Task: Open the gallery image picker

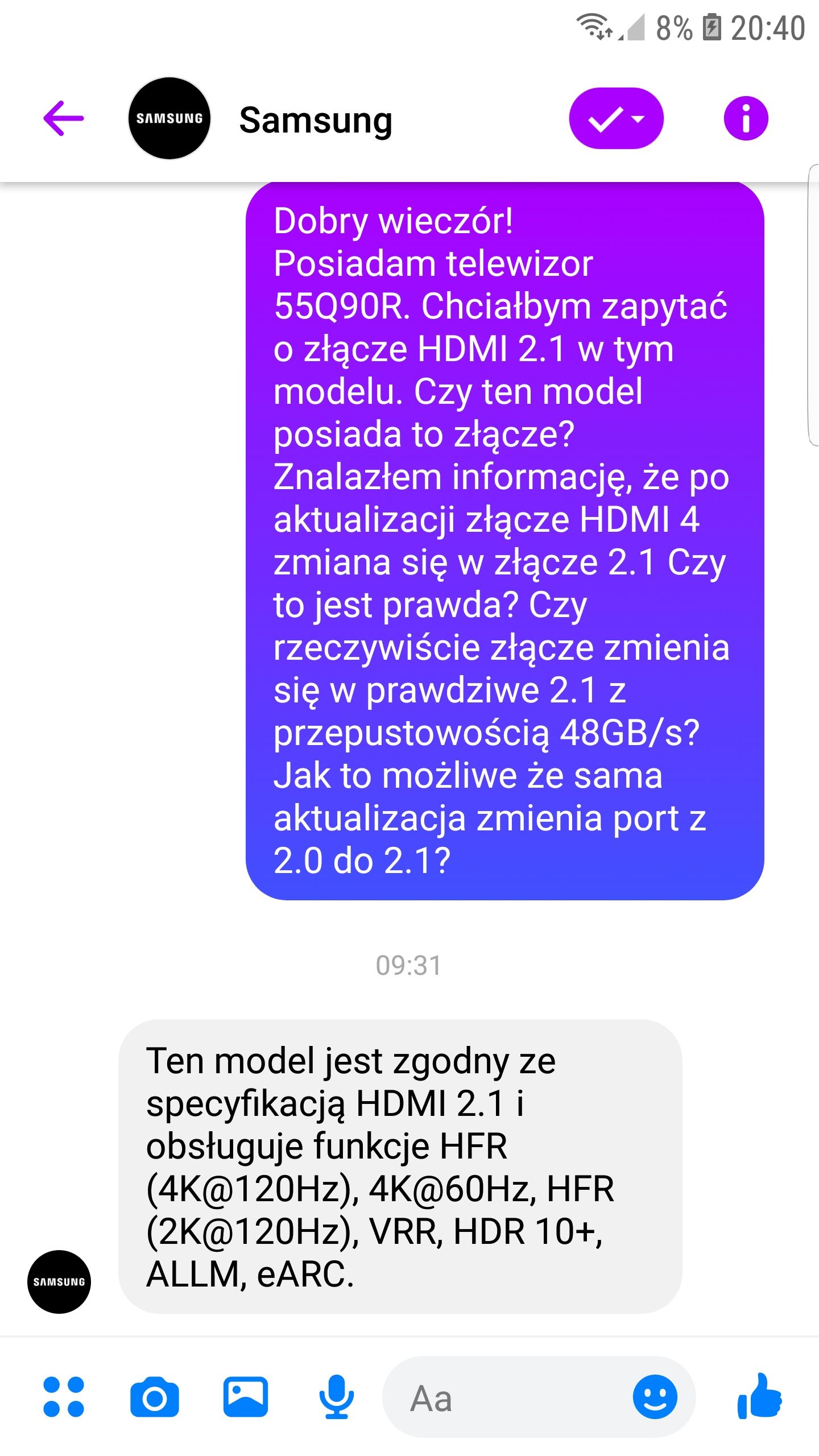Action: pos(245,1397)
